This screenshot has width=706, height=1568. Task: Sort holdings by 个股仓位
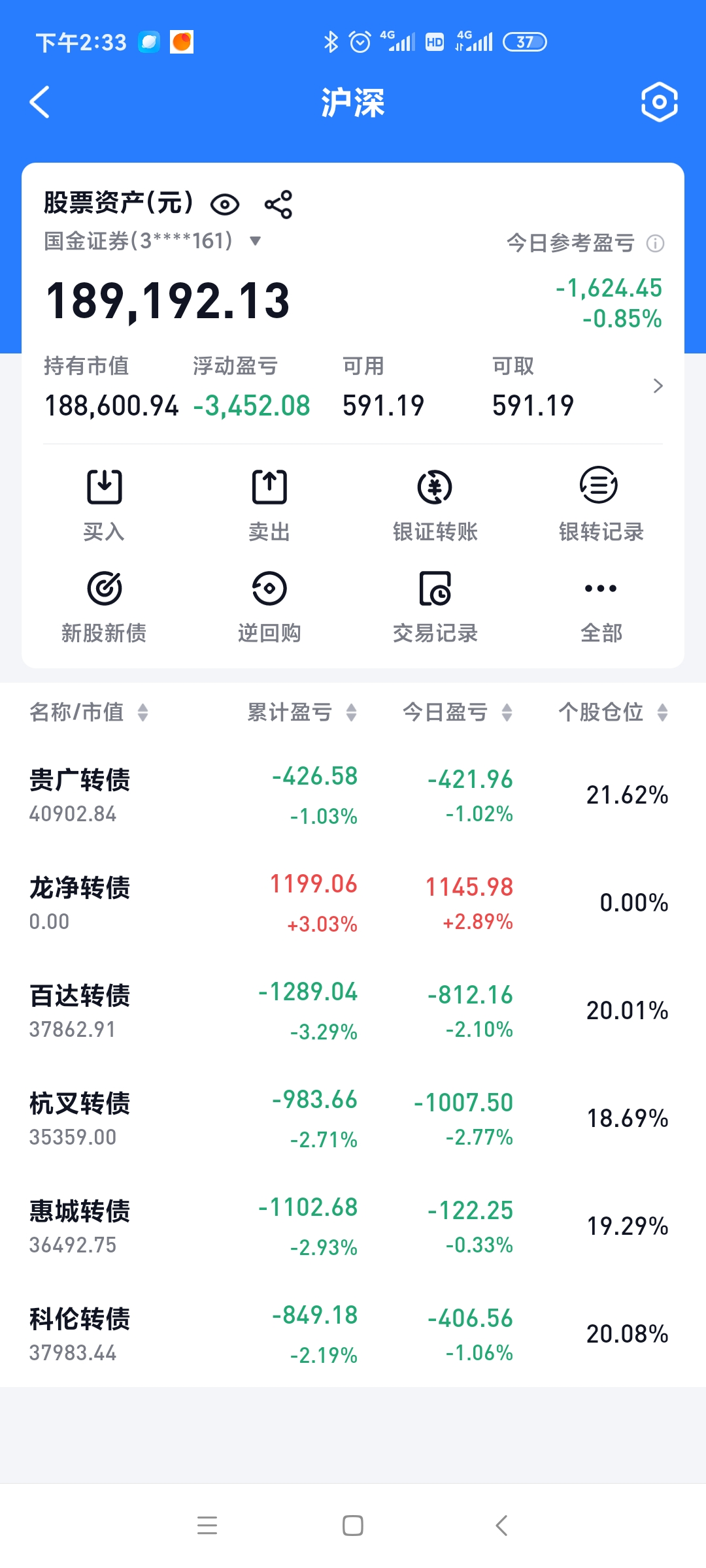613,712
